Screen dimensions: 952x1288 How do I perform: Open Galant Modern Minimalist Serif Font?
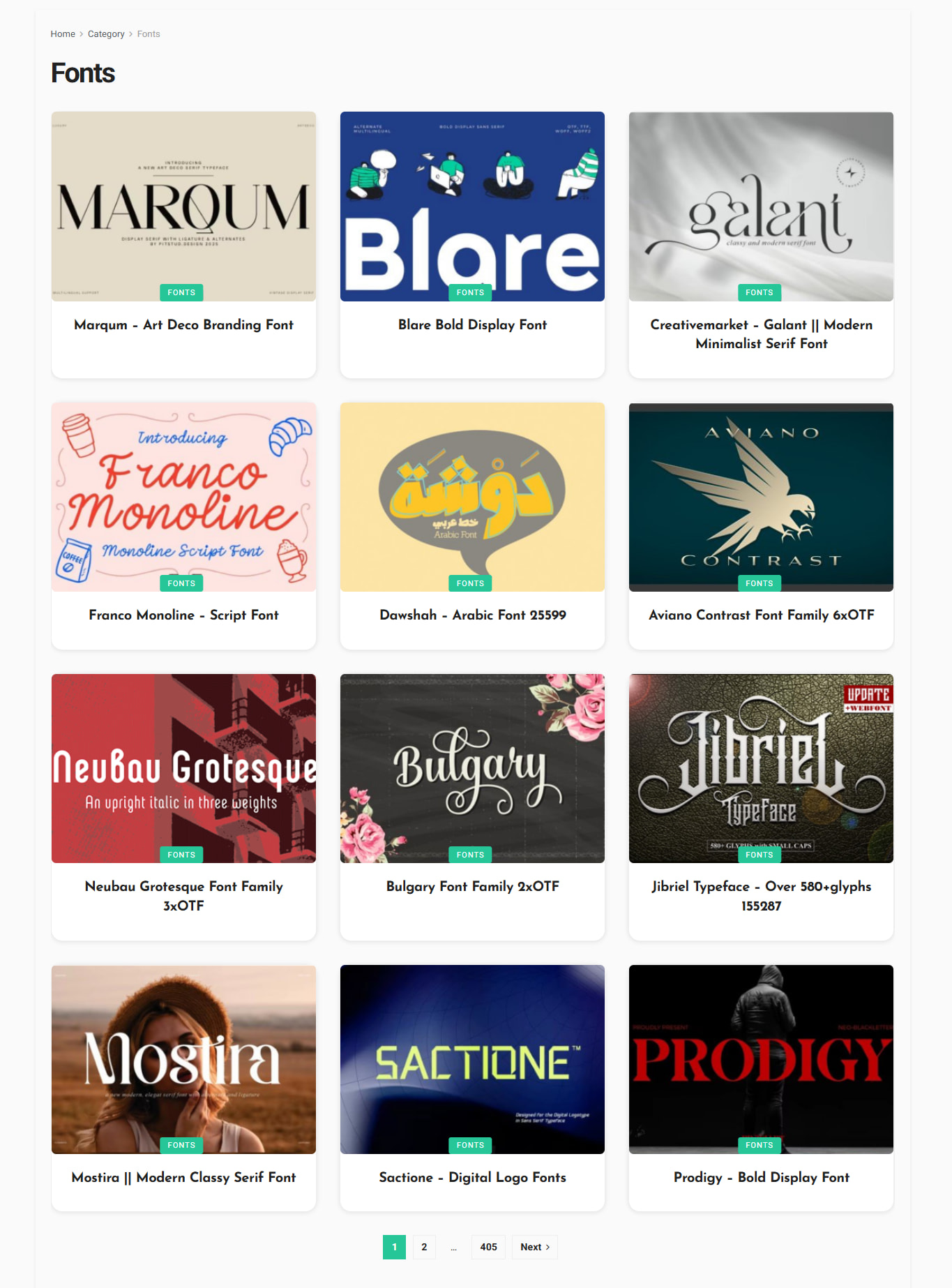[x=761, y=334]
